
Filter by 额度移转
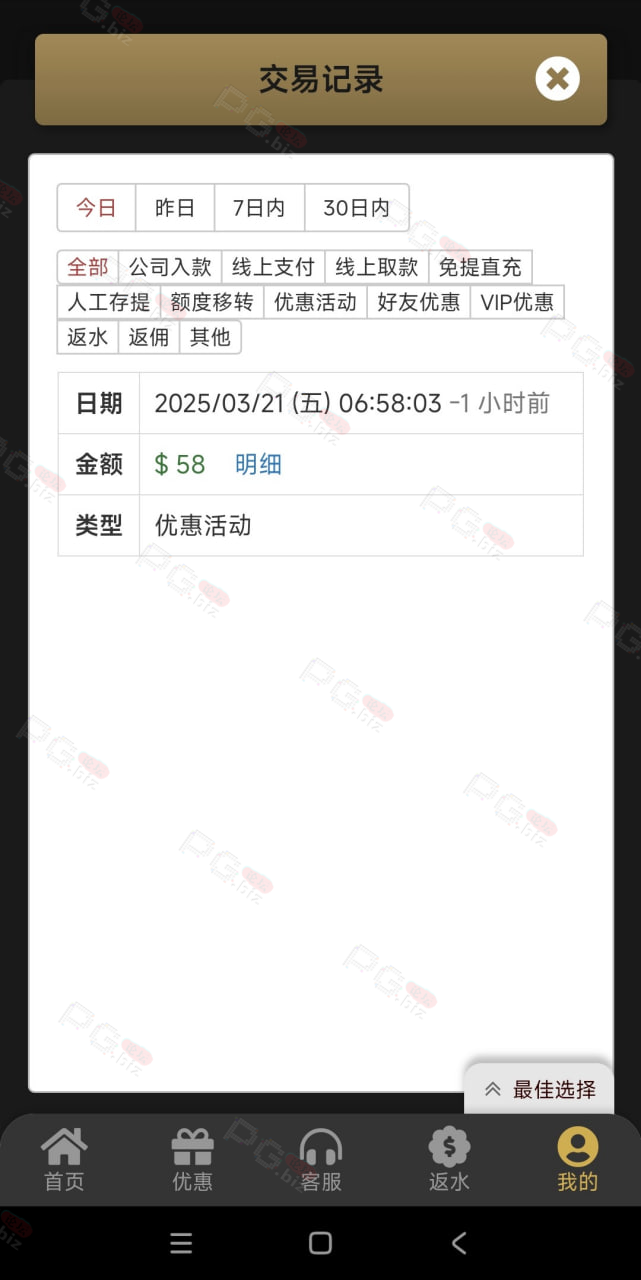click(212, 302)
